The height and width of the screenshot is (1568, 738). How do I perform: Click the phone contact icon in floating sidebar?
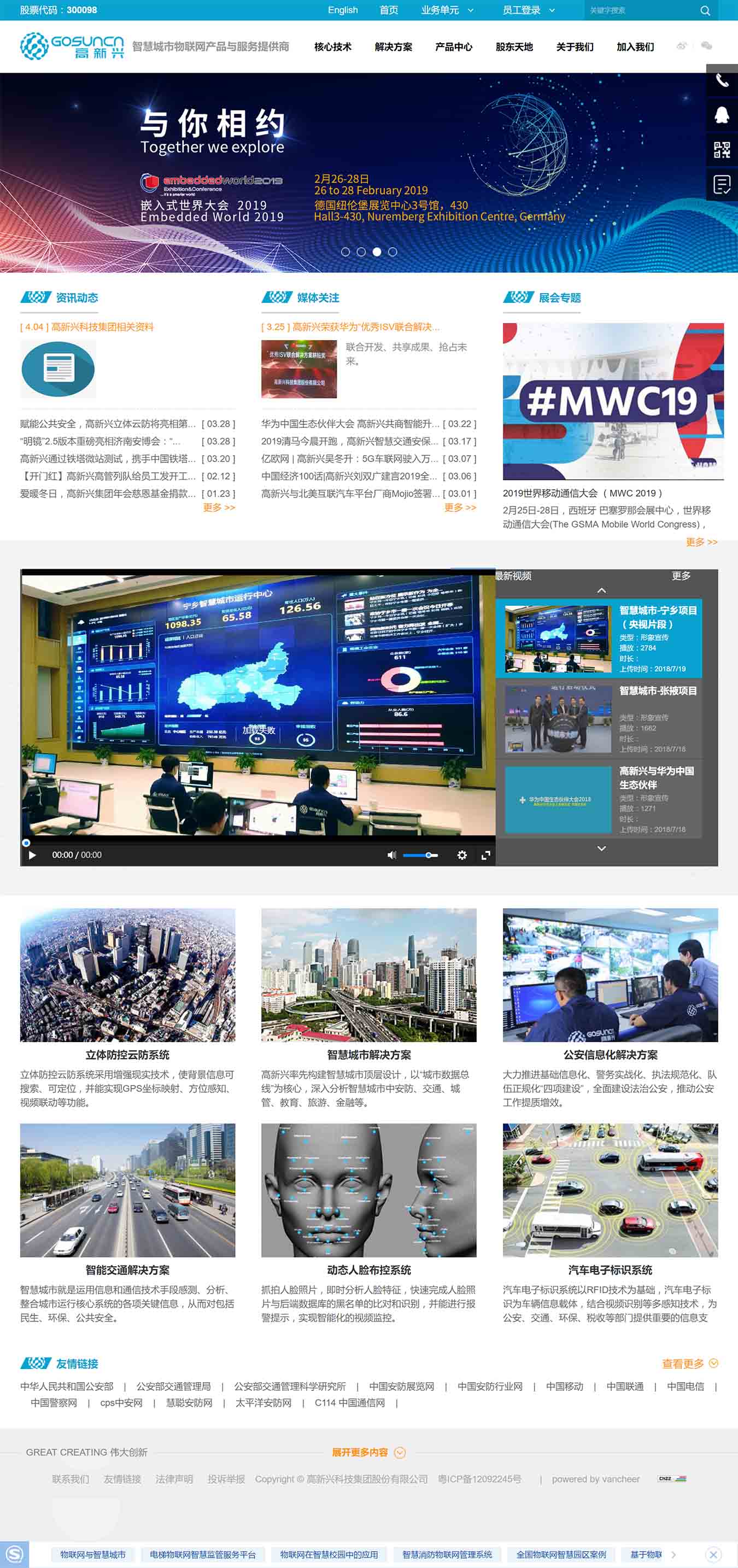tap(723, 80)
